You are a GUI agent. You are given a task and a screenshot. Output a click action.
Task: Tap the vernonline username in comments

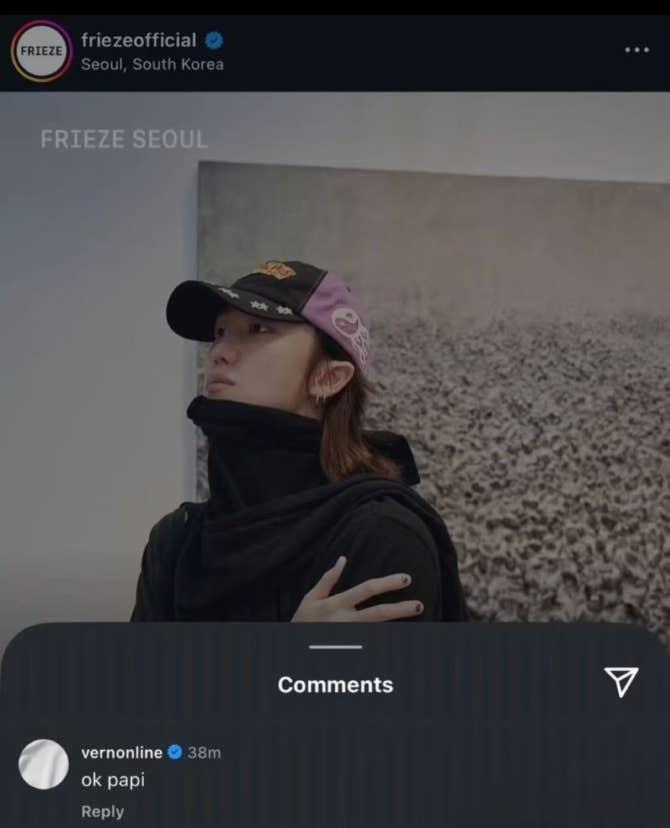121,752
